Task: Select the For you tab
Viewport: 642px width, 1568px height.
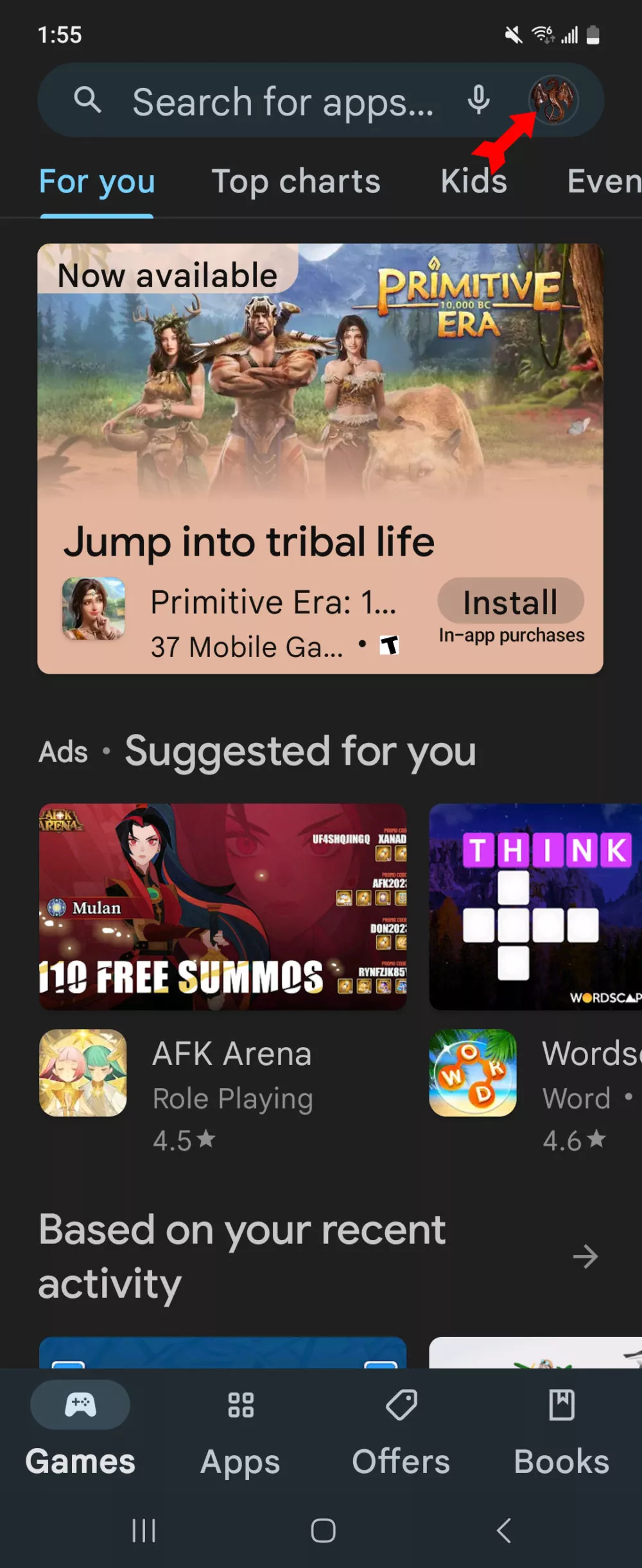Action: pyautogui.click(x=97, y=182)
